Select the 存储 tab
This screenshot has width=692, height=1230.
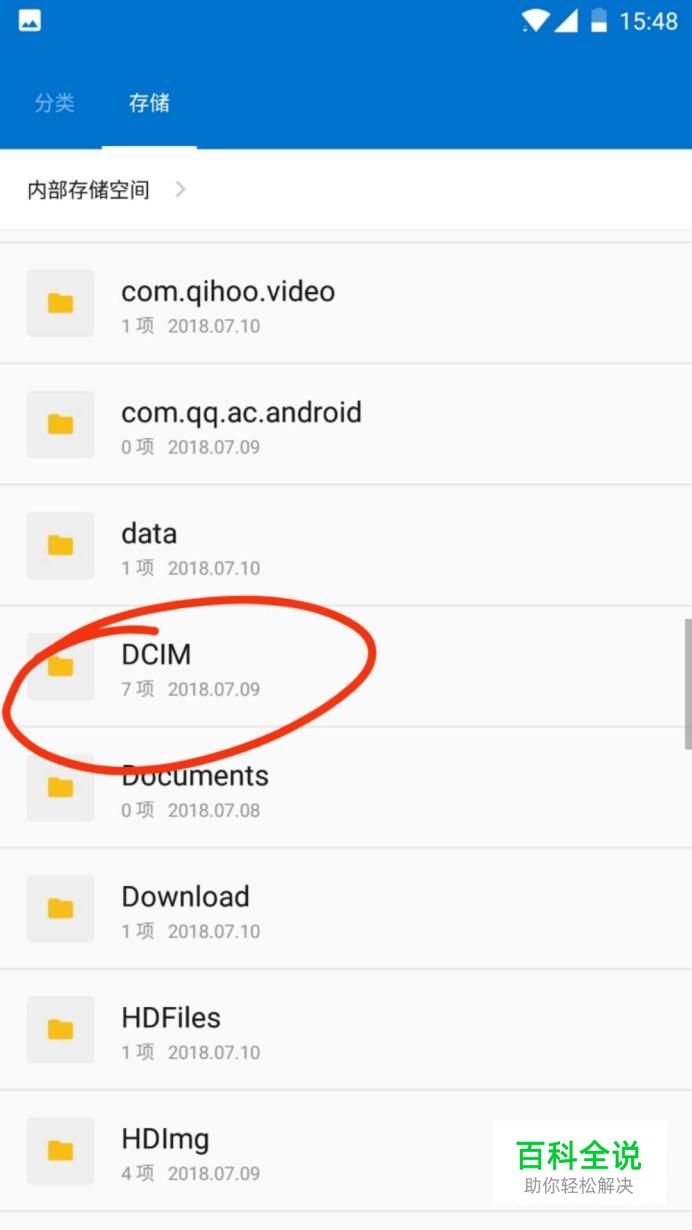[149, 103]
